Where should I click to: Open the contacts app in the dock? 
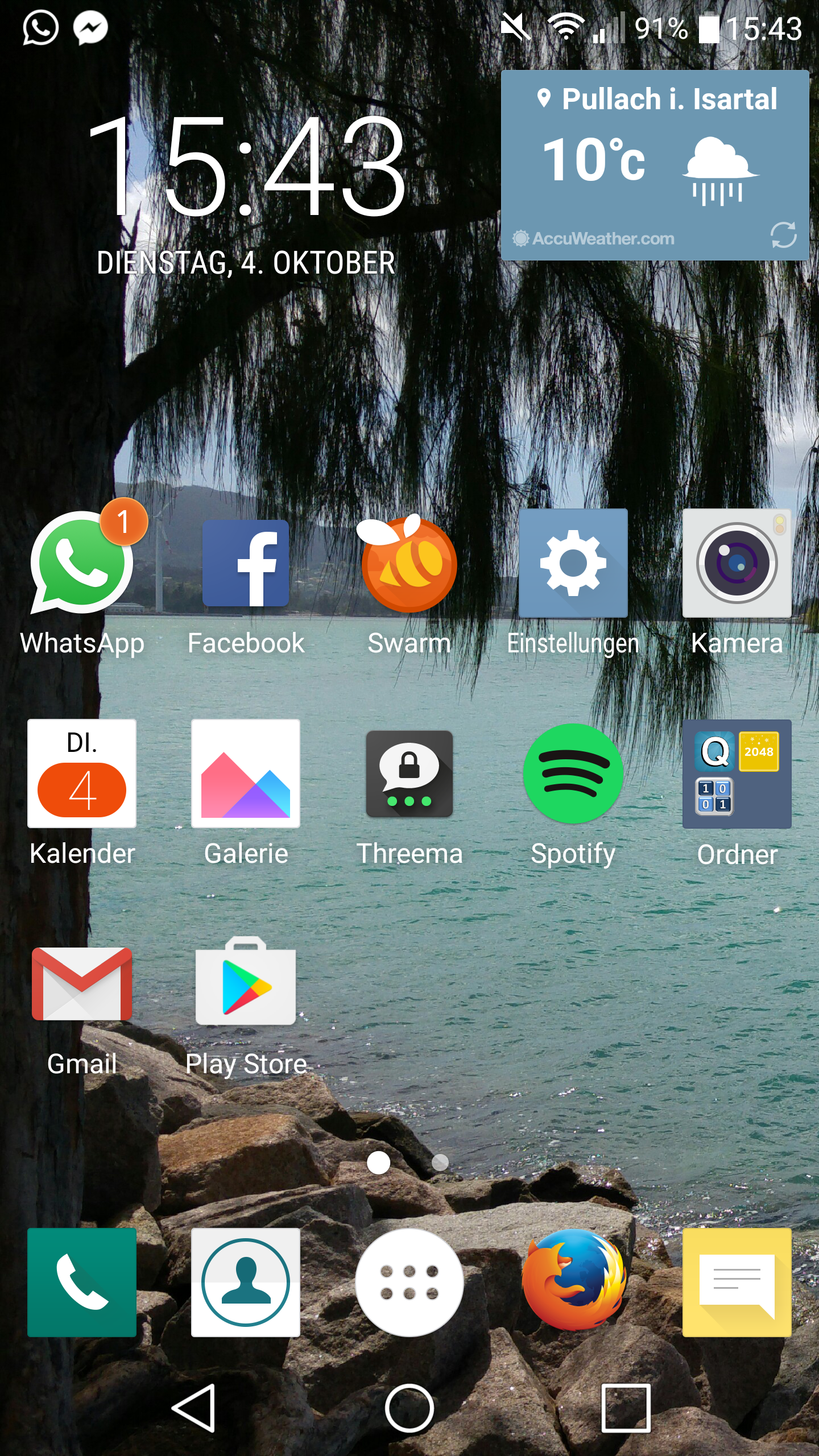pos(246,1283)
